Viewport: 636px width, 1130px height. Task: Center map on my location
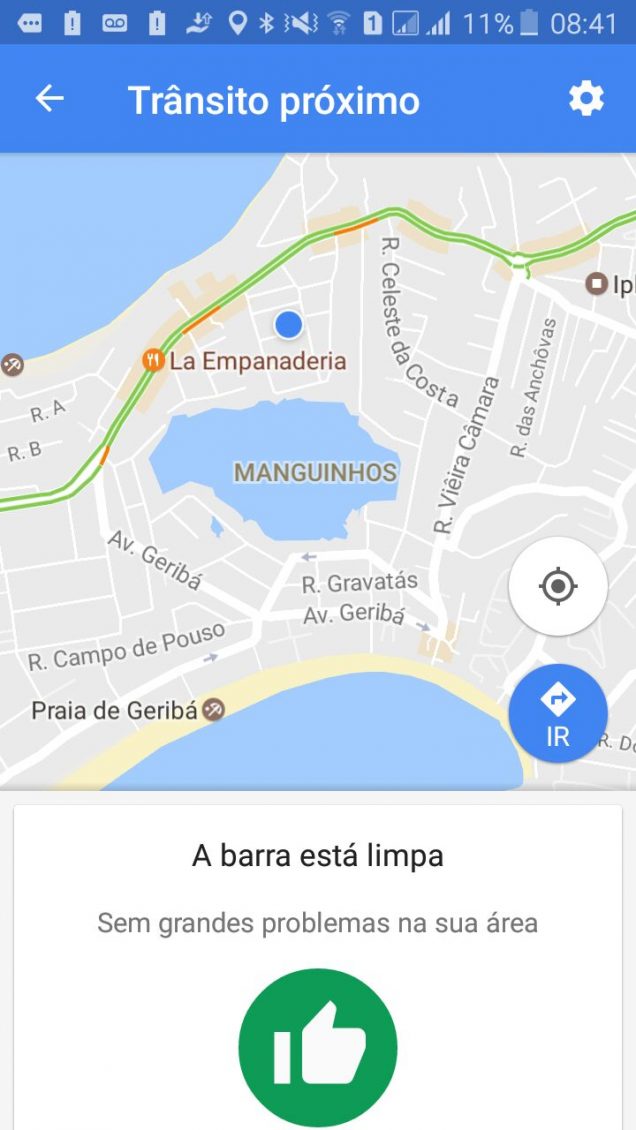click(x=557, y=586)
